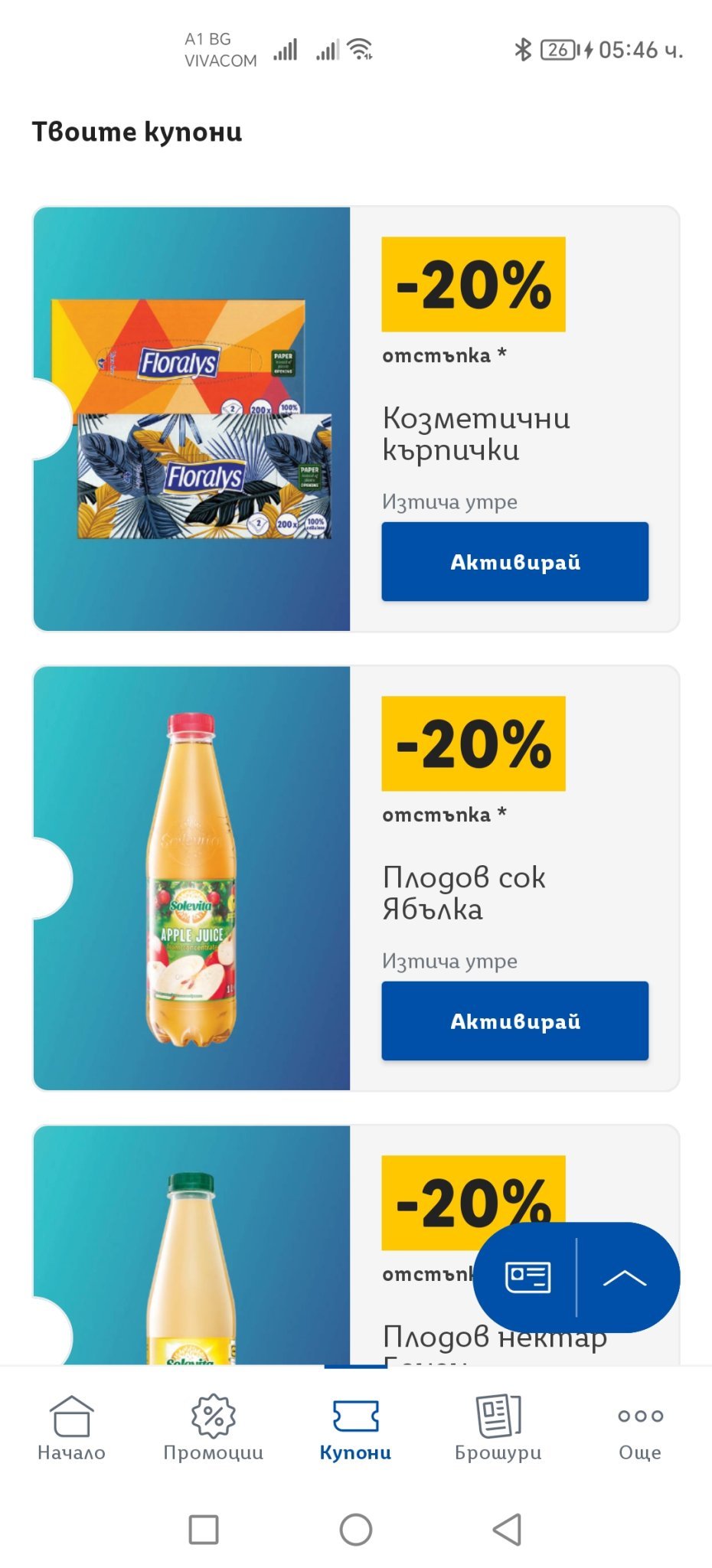Go to the system home screen
712x1568 pixels.
356,1529
